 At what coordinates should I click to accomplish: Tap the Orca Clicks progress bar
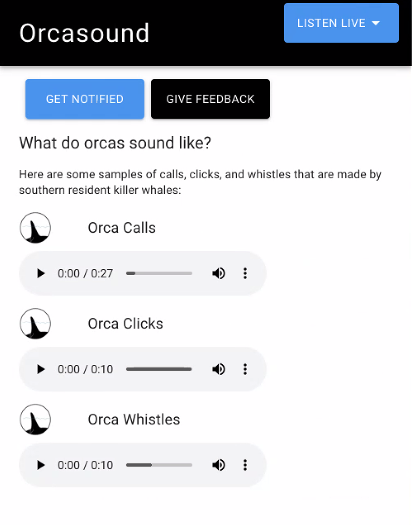coord(159,369)
